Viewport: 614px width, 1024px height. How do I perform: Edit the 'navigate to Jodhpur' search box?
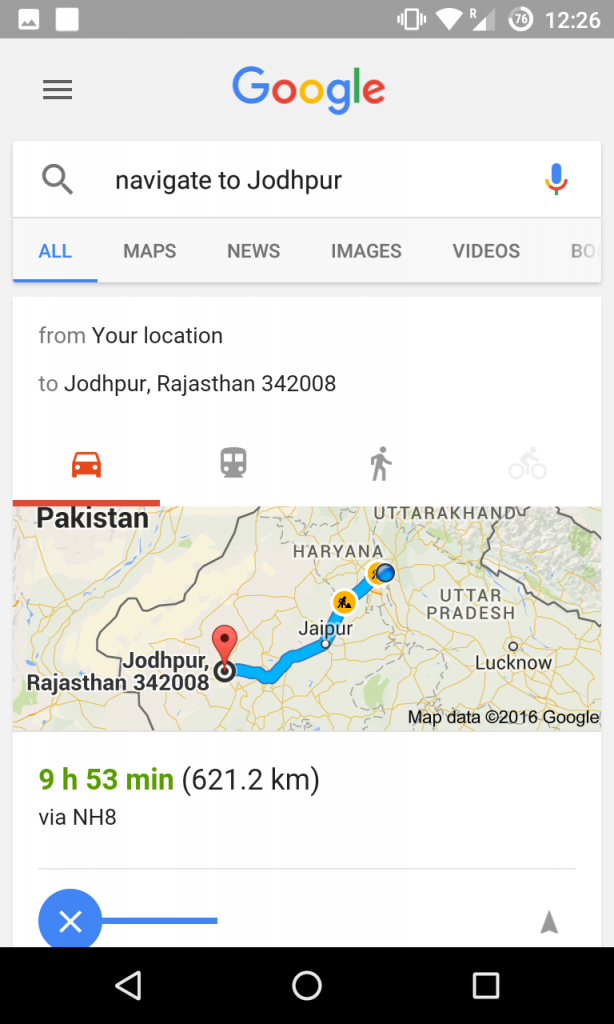pyautogui.click(x=300, y=180)
